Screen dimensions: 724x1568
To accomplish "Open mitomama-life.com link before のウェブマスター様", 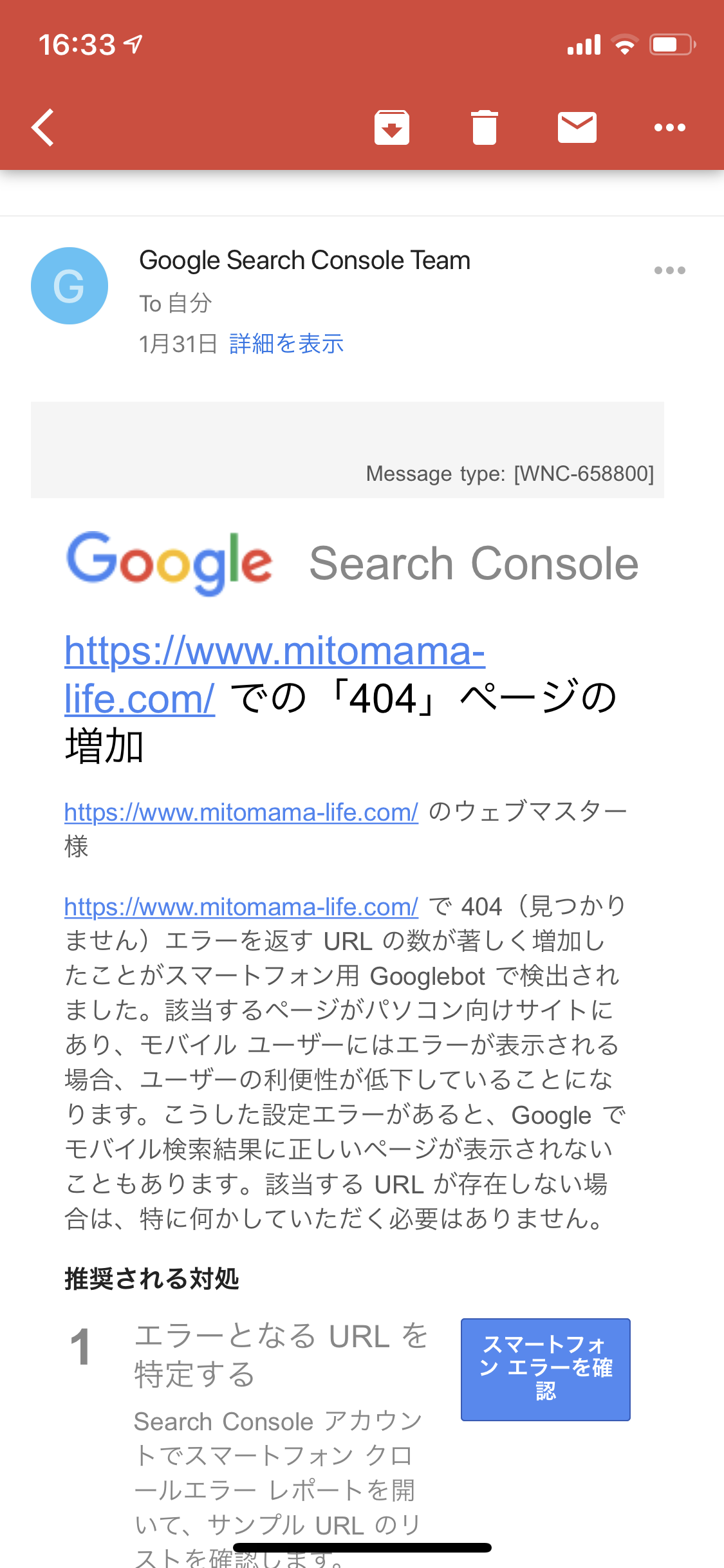I will (241, 812).
